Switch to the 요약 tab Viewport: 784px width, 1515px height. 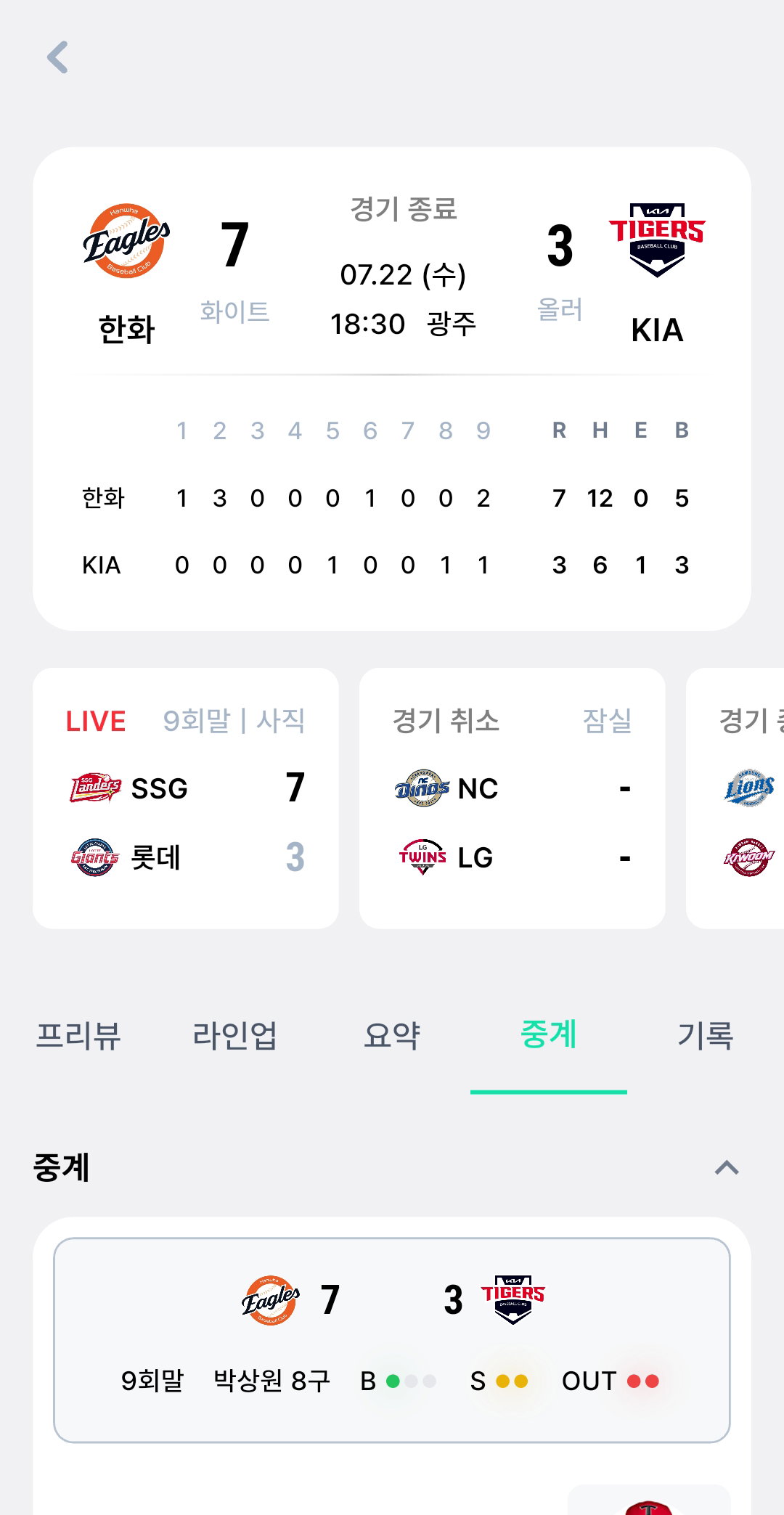392,1035
